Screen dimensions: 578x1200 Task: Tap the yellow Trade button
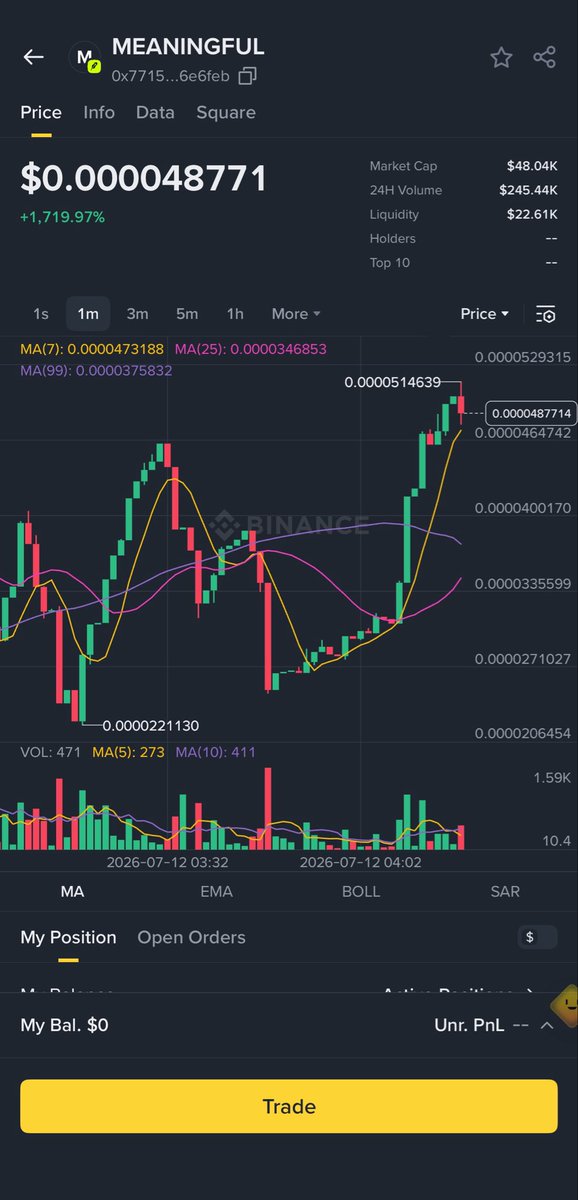tap(289, 1106)
